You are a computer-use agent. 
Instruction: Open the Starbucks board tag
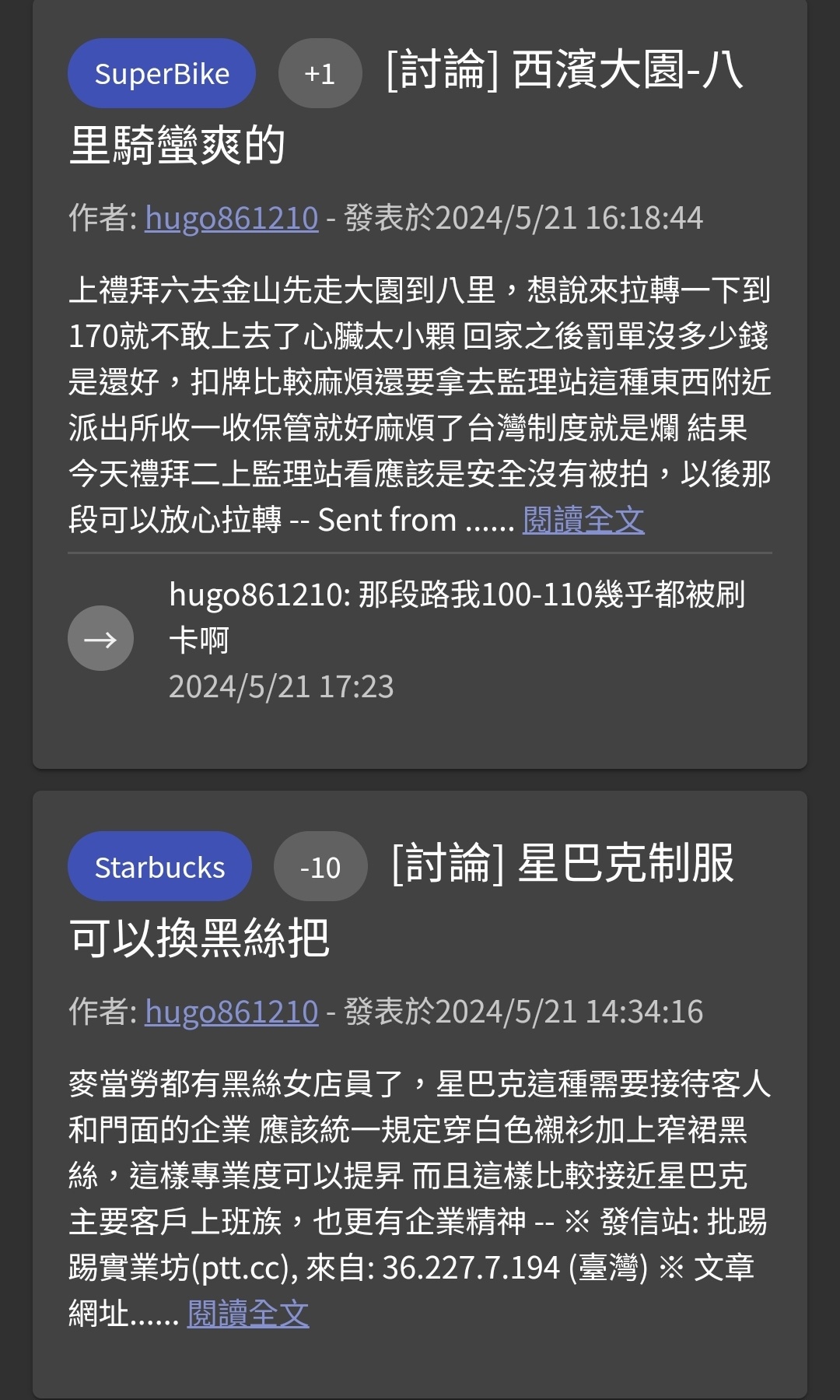[159, 867]
